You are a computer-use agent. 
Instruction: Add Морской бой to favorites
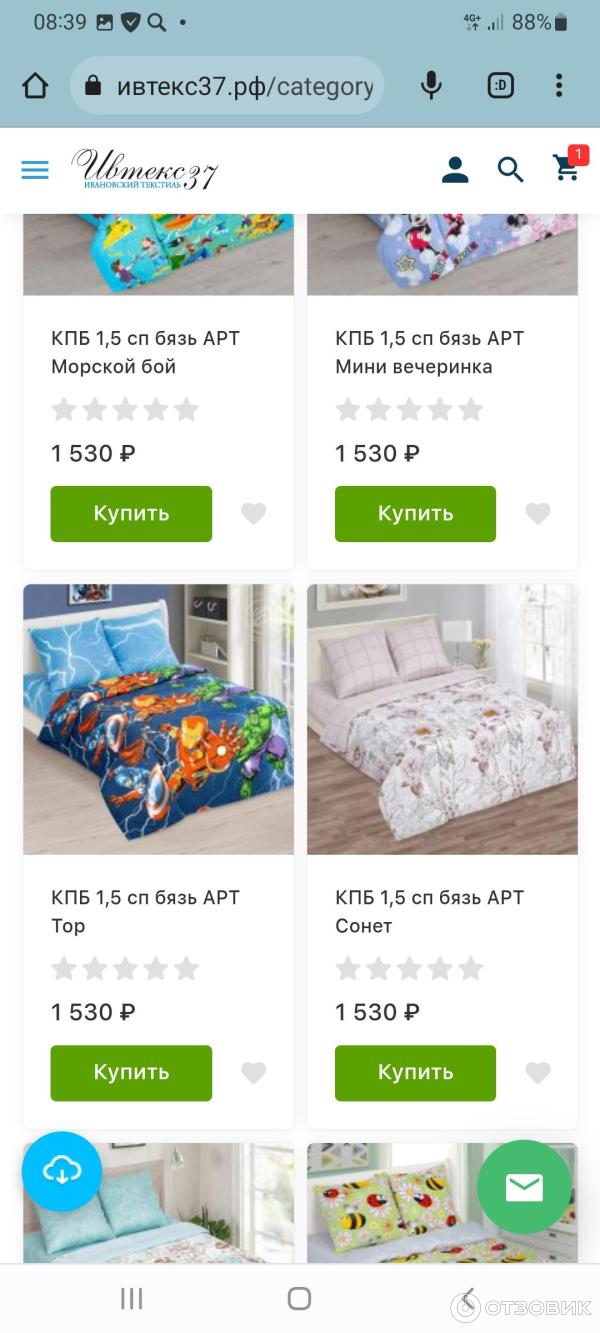254,514
